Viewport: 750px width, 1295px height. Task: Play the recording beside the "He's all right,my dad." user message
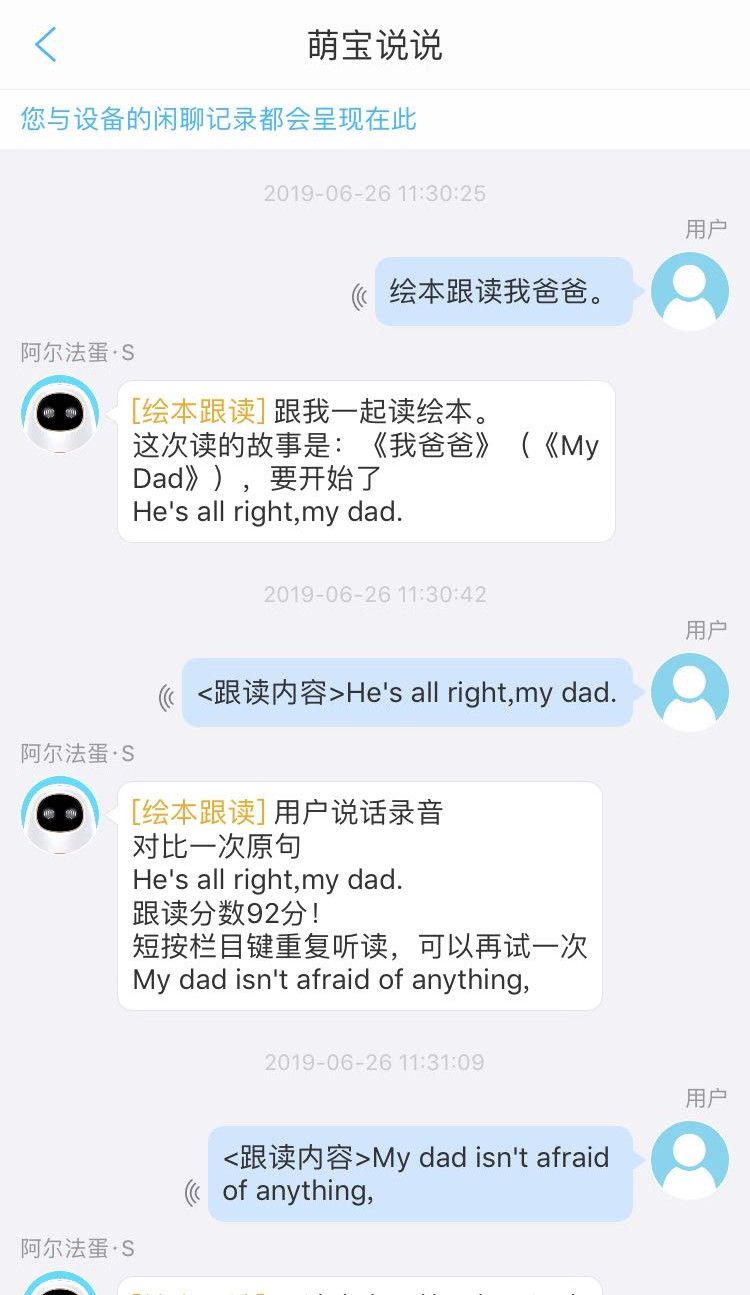pos(166,697)
